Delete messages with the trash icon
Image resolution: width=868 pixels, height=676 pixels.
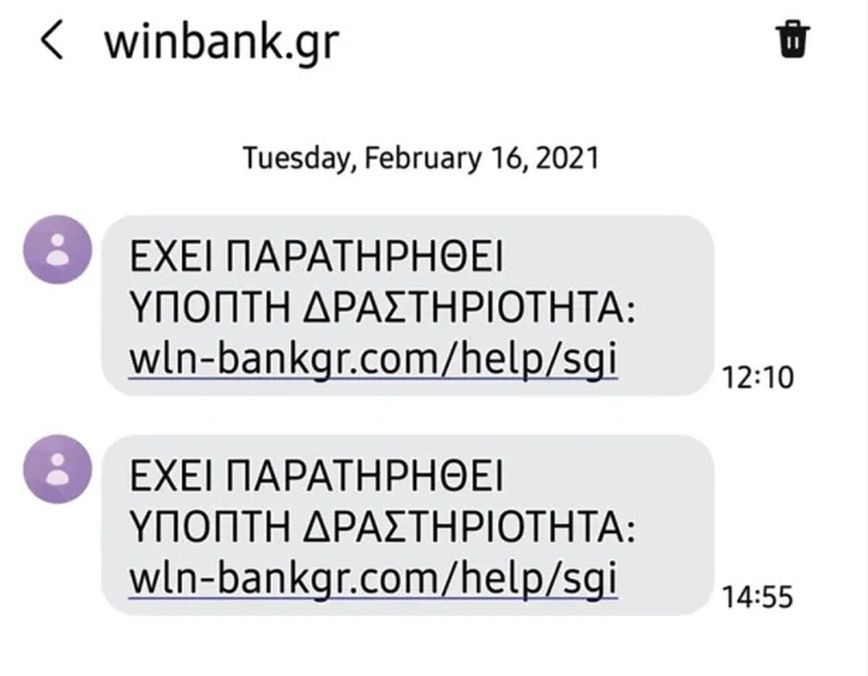[793, 41]
